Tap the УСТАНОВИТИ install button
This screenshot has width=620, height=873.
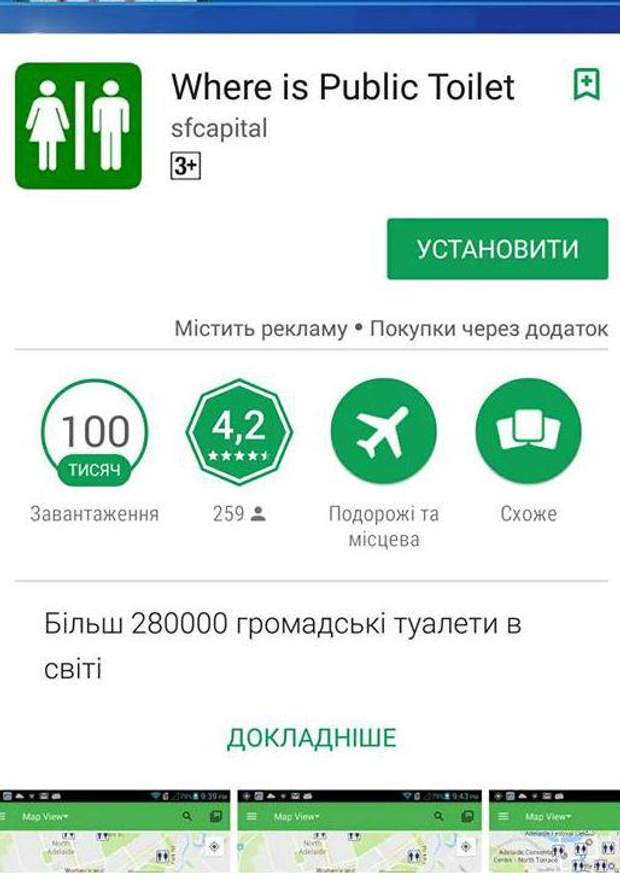click(497, 249)
